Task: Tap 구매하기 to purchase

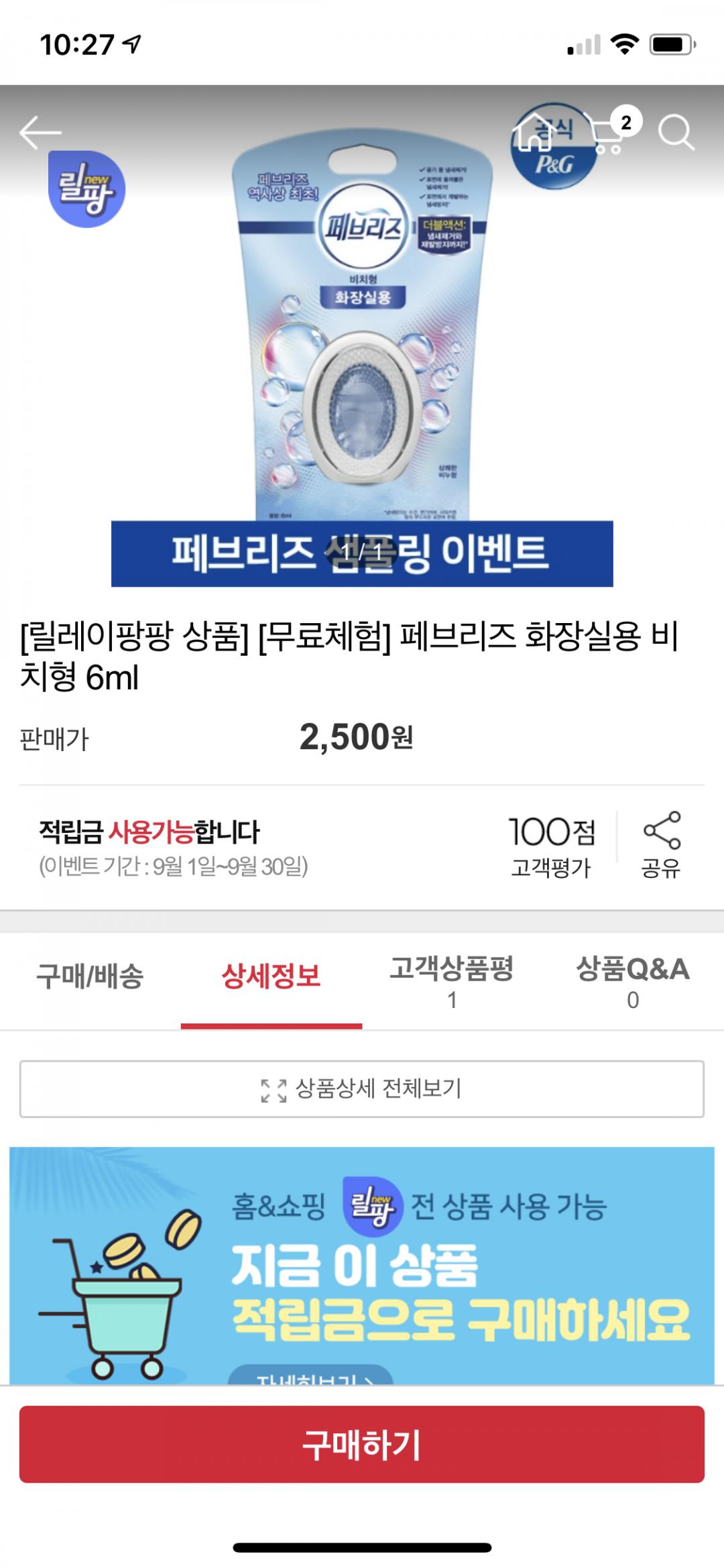Action: pyautogui.click(x=362, y=1445)
